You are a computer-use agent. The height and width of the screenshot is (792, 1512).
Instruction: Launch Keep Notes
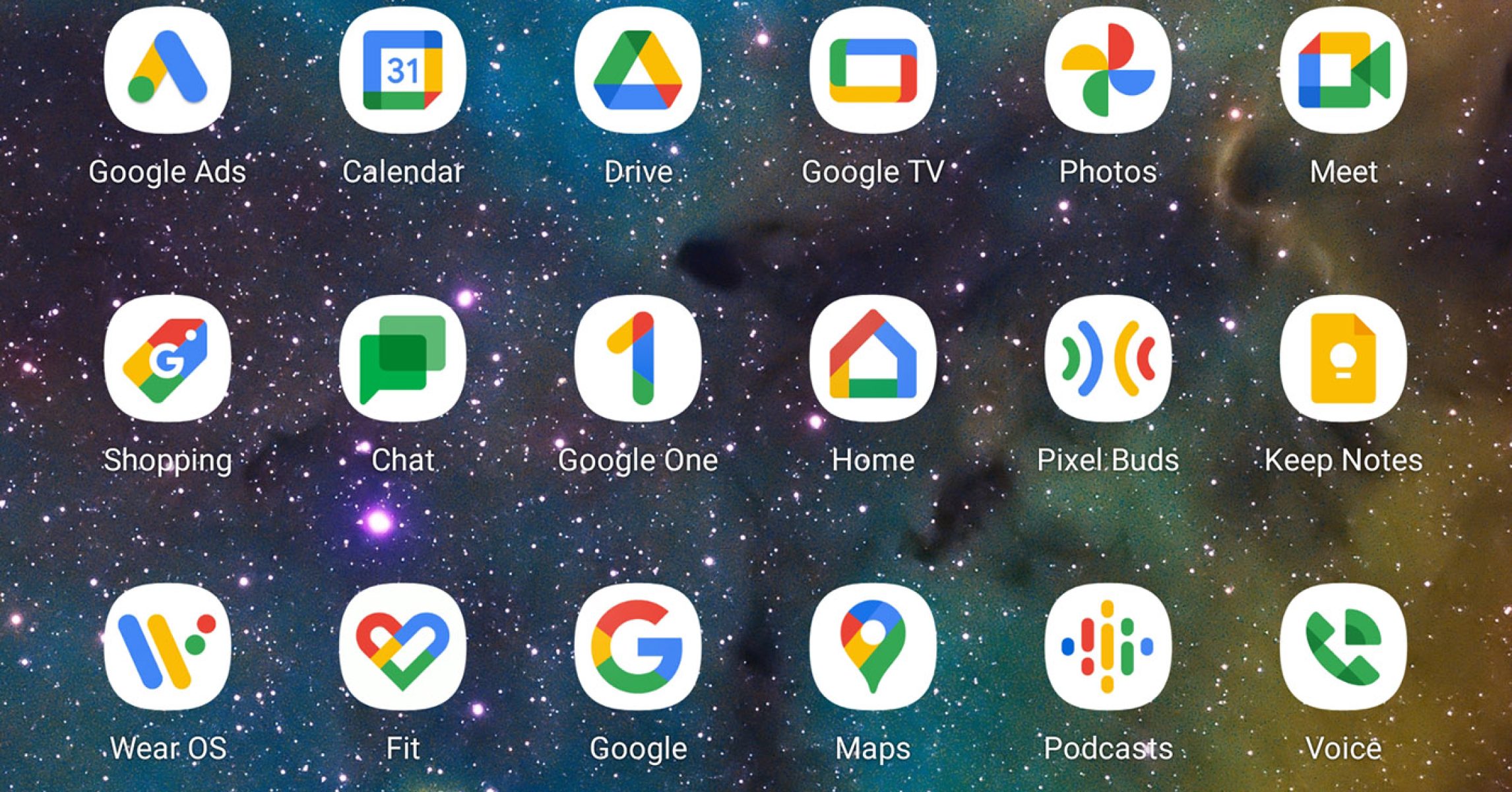(1343, 358)
